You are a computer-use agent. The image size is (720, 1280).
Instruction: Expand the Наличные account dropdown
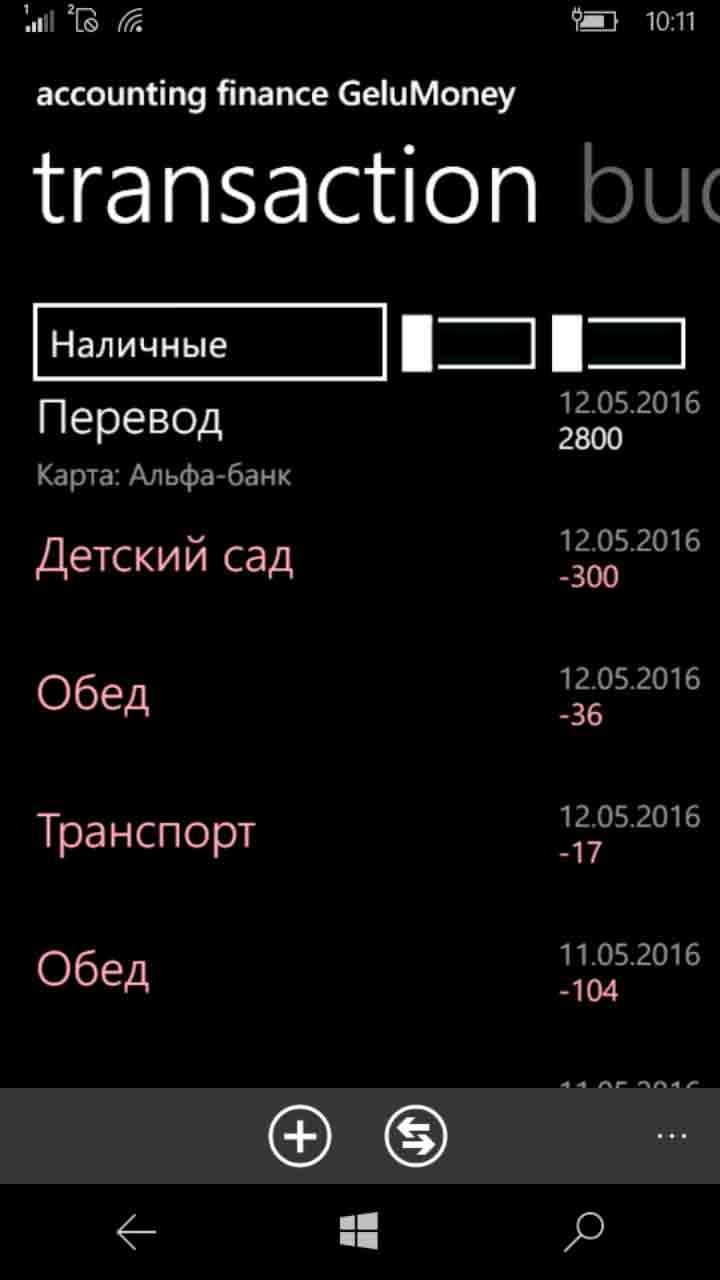210,343
